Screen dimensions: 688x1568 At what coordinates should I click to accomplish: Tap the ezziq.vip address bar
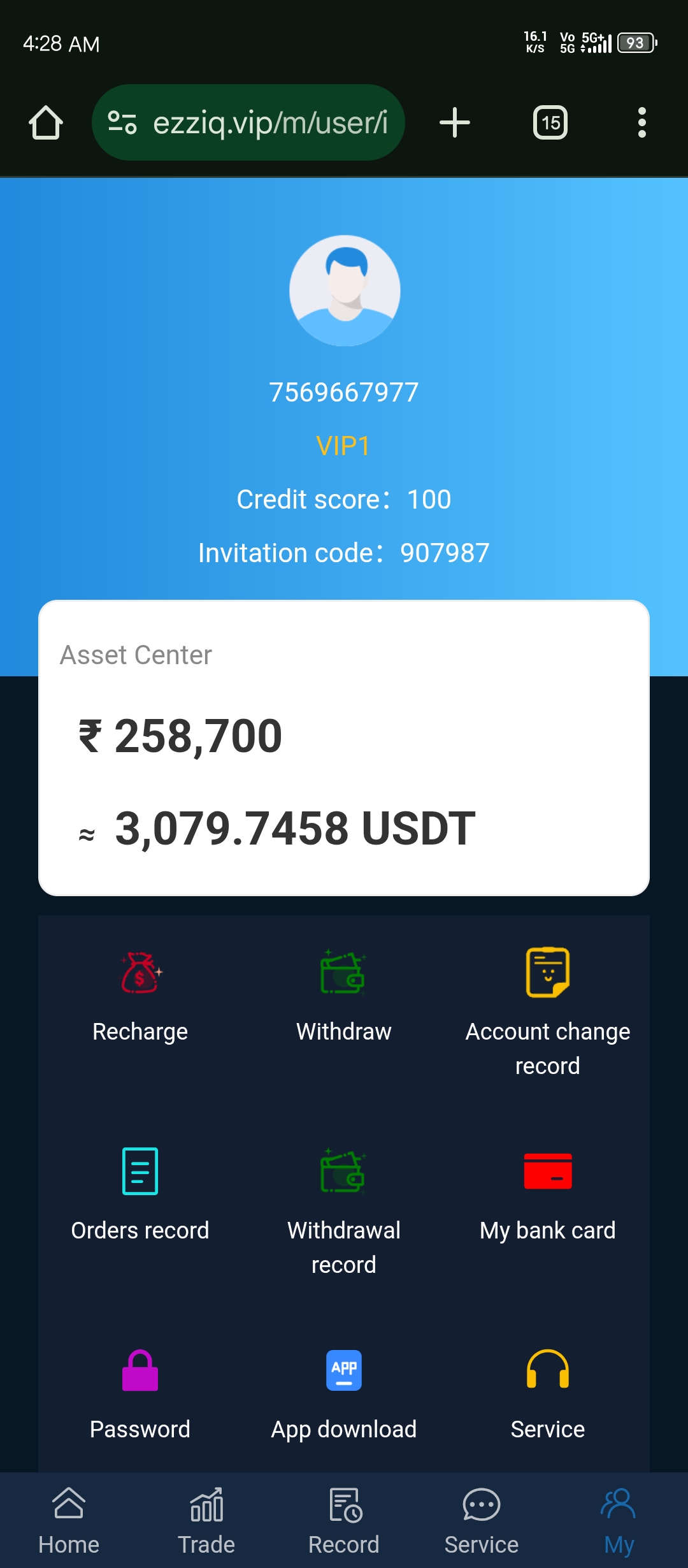point(255,122)
